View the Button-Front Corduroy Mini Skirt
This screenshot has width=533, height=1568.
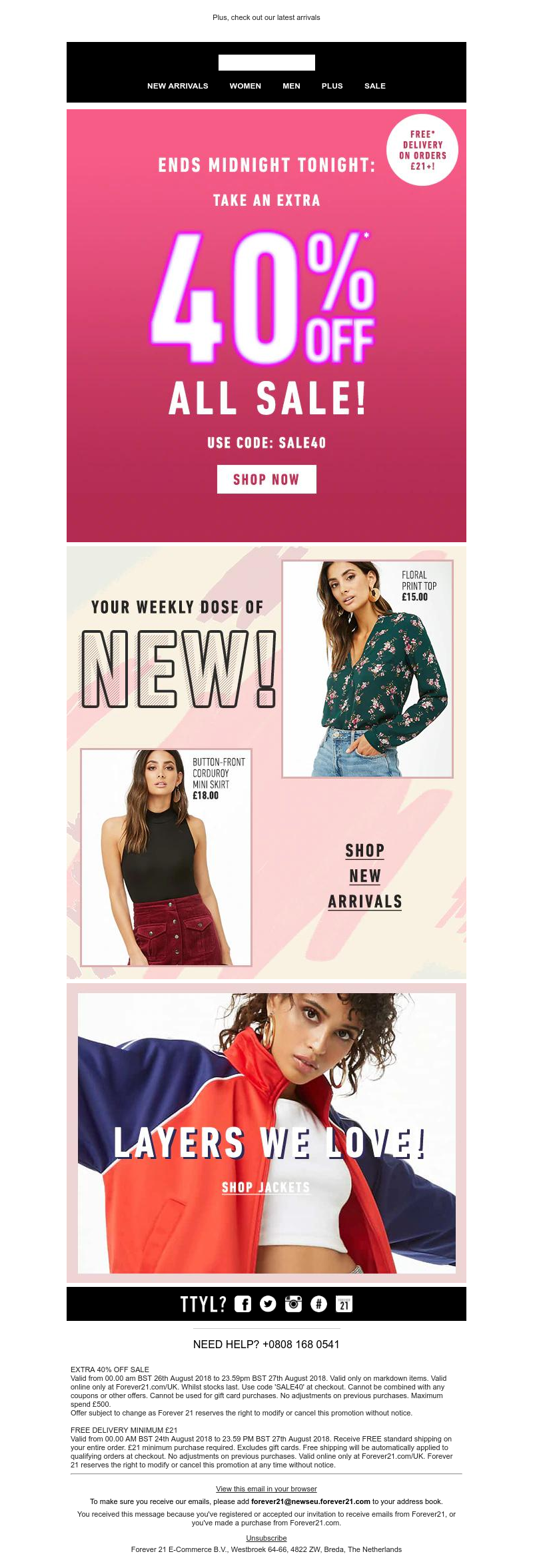pos(166,857)
